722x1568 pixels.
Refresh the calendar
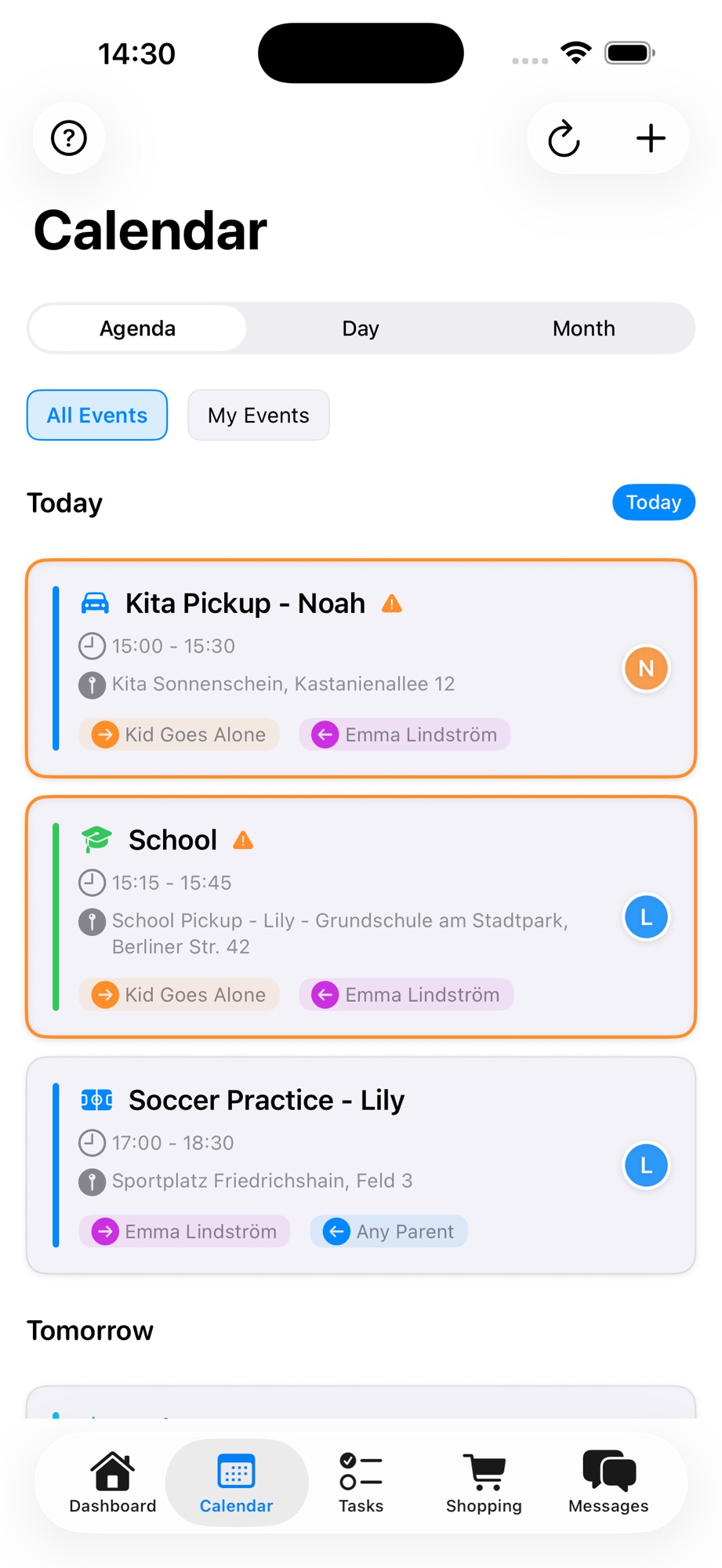click(564, 139)
